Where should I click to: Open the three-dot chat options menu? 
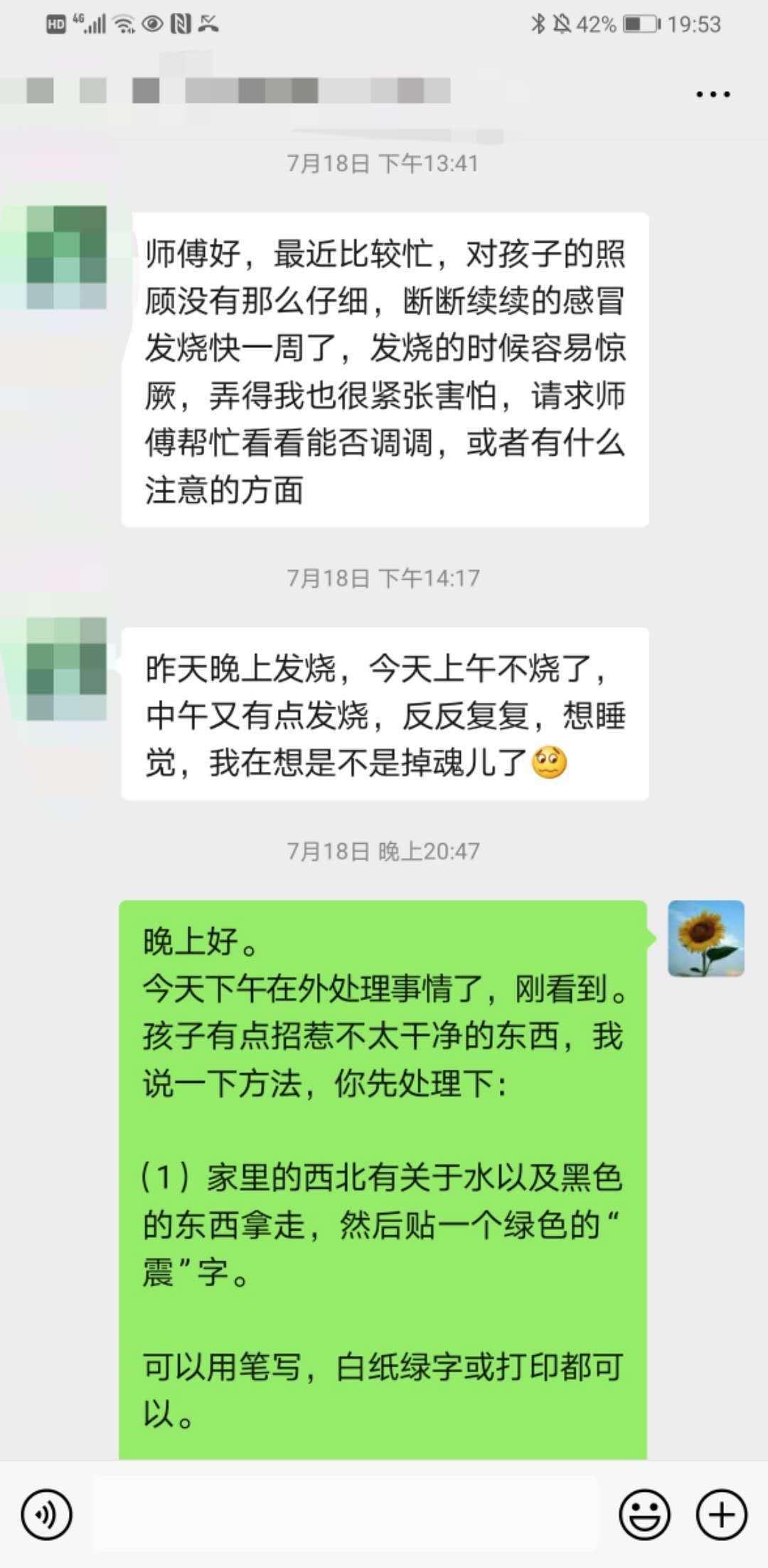click(713, 94)
